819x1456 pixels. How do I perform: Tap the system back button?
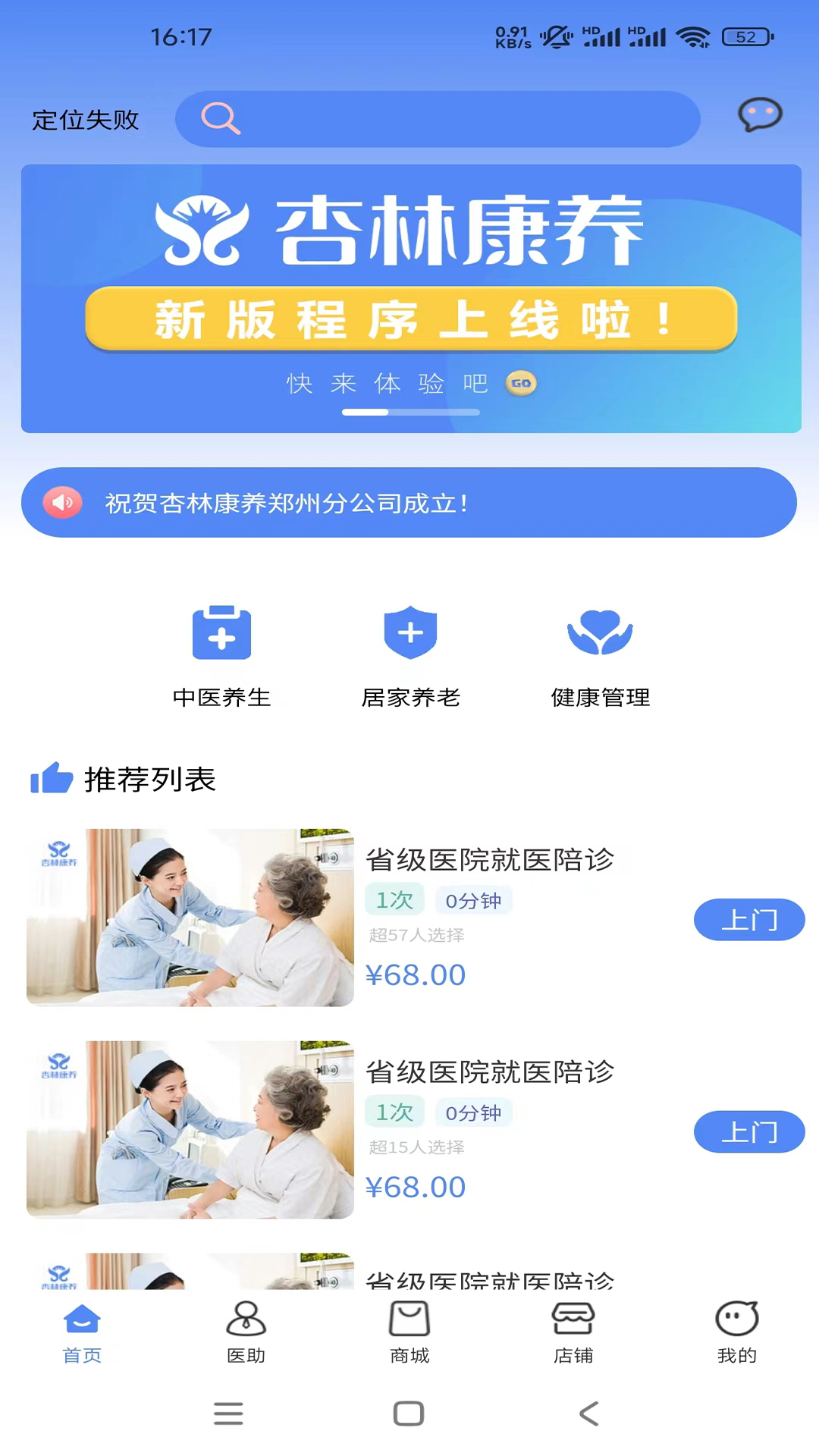coord(589,1414)
